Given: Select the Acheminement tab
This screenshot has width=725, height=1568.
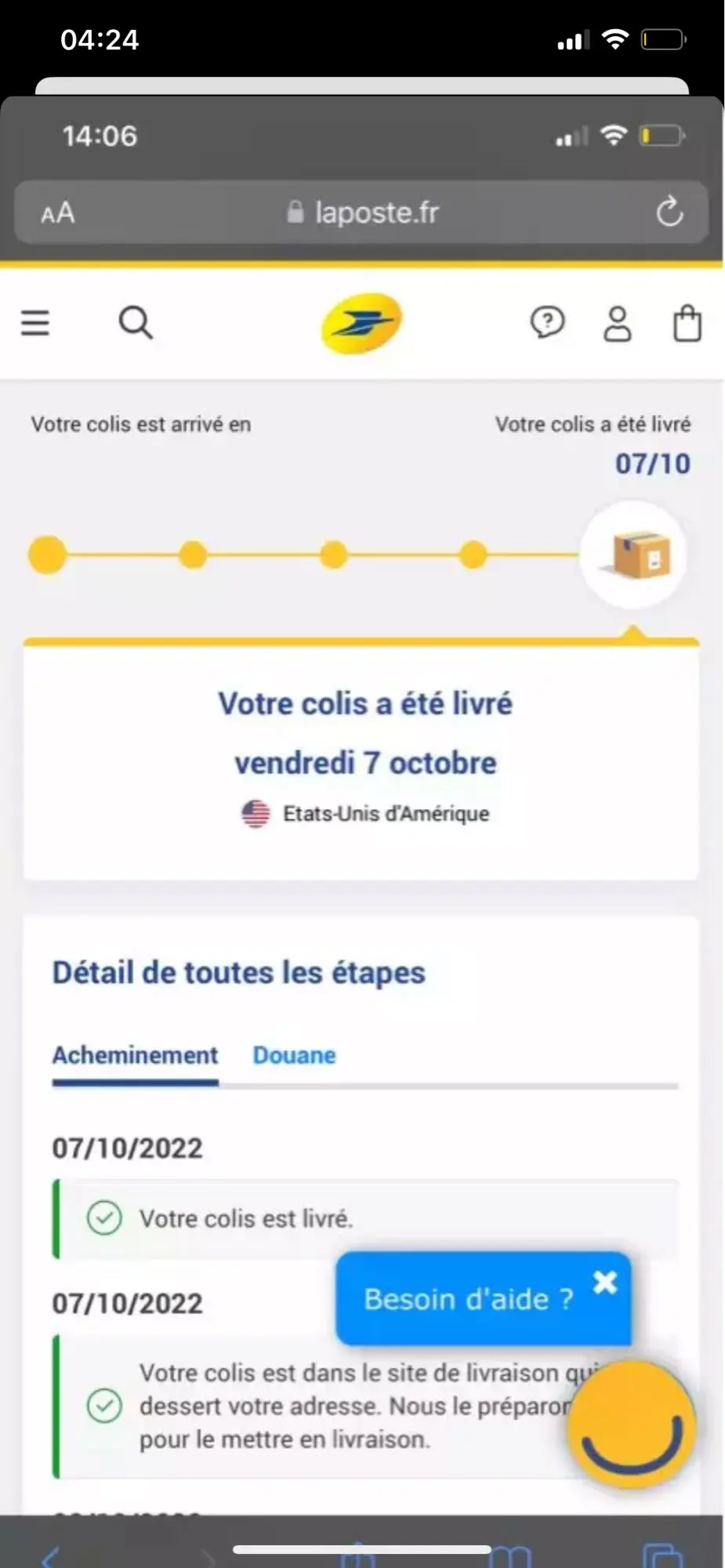Looking at the screenshot, I should (135, 1055).
